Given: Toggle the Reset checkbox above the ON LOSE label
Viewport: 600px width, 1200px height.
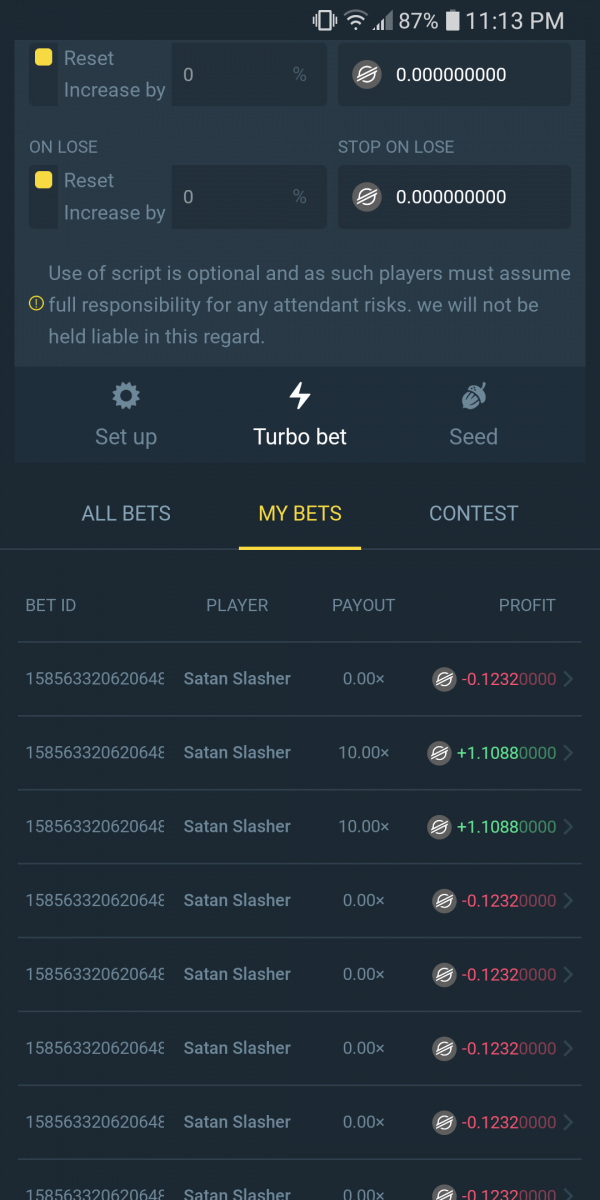Looking at the screenshot, I should [x=44, y=58].
